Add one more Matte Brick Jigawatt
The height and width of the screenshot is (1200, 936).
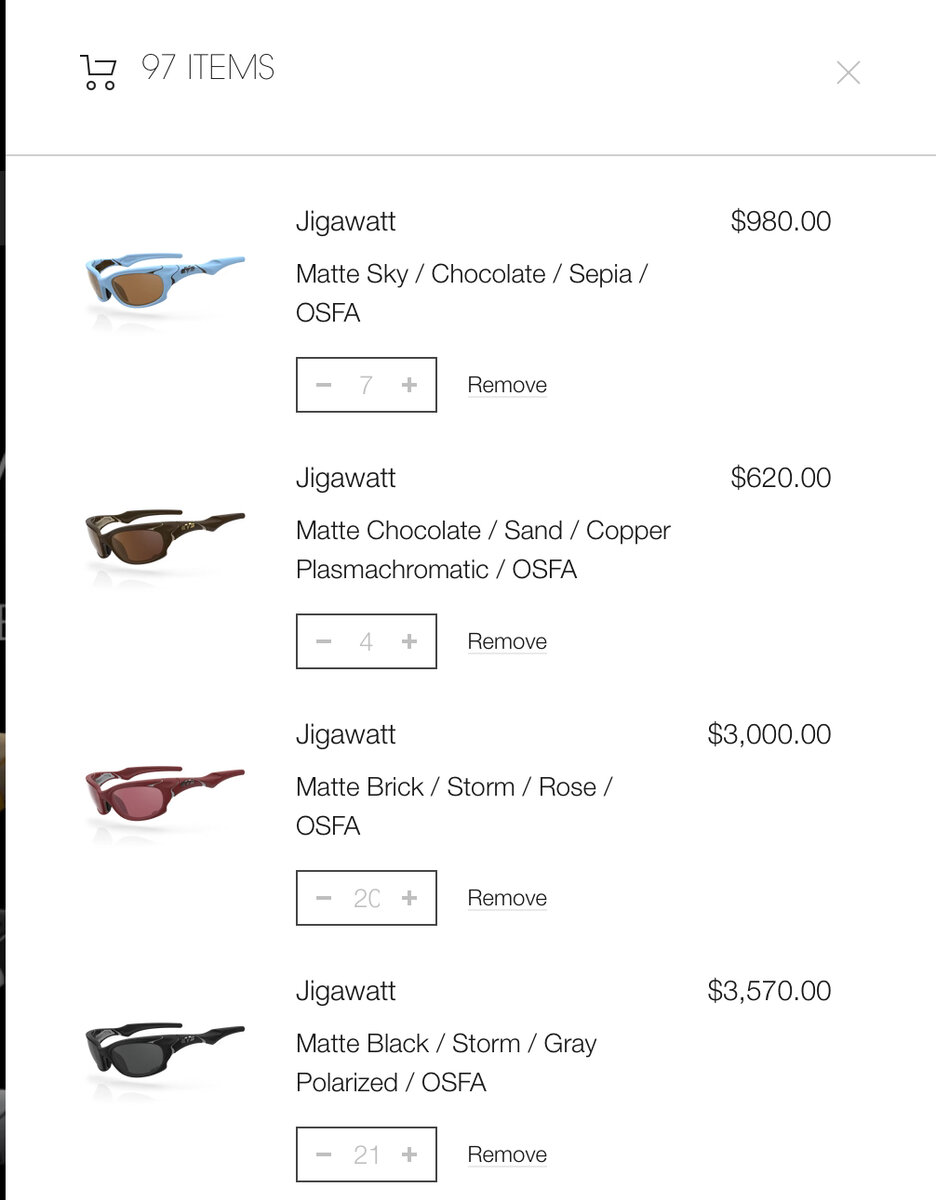pos(409,898)
